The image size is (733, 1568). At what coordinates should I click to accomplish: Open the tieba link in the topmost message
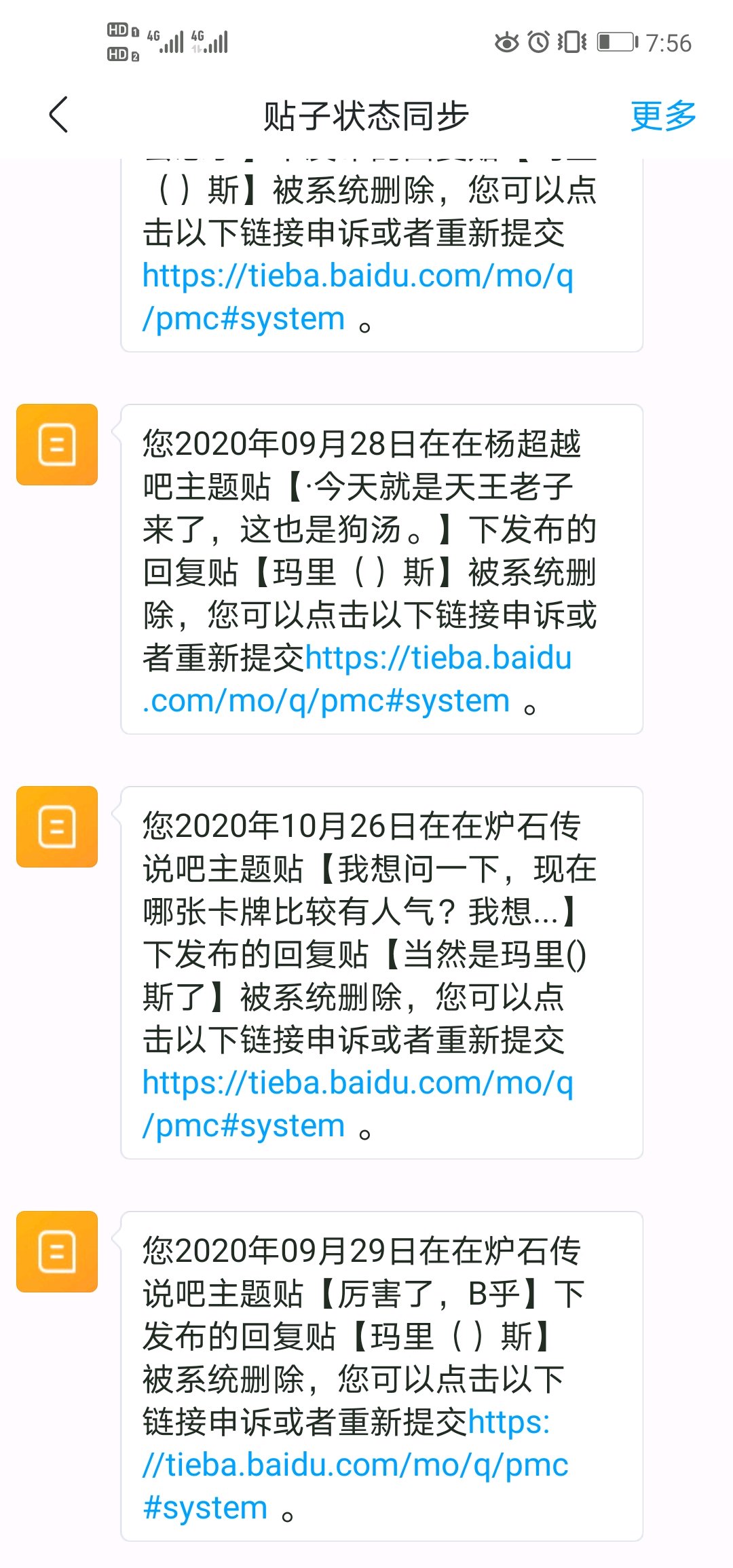358,297
